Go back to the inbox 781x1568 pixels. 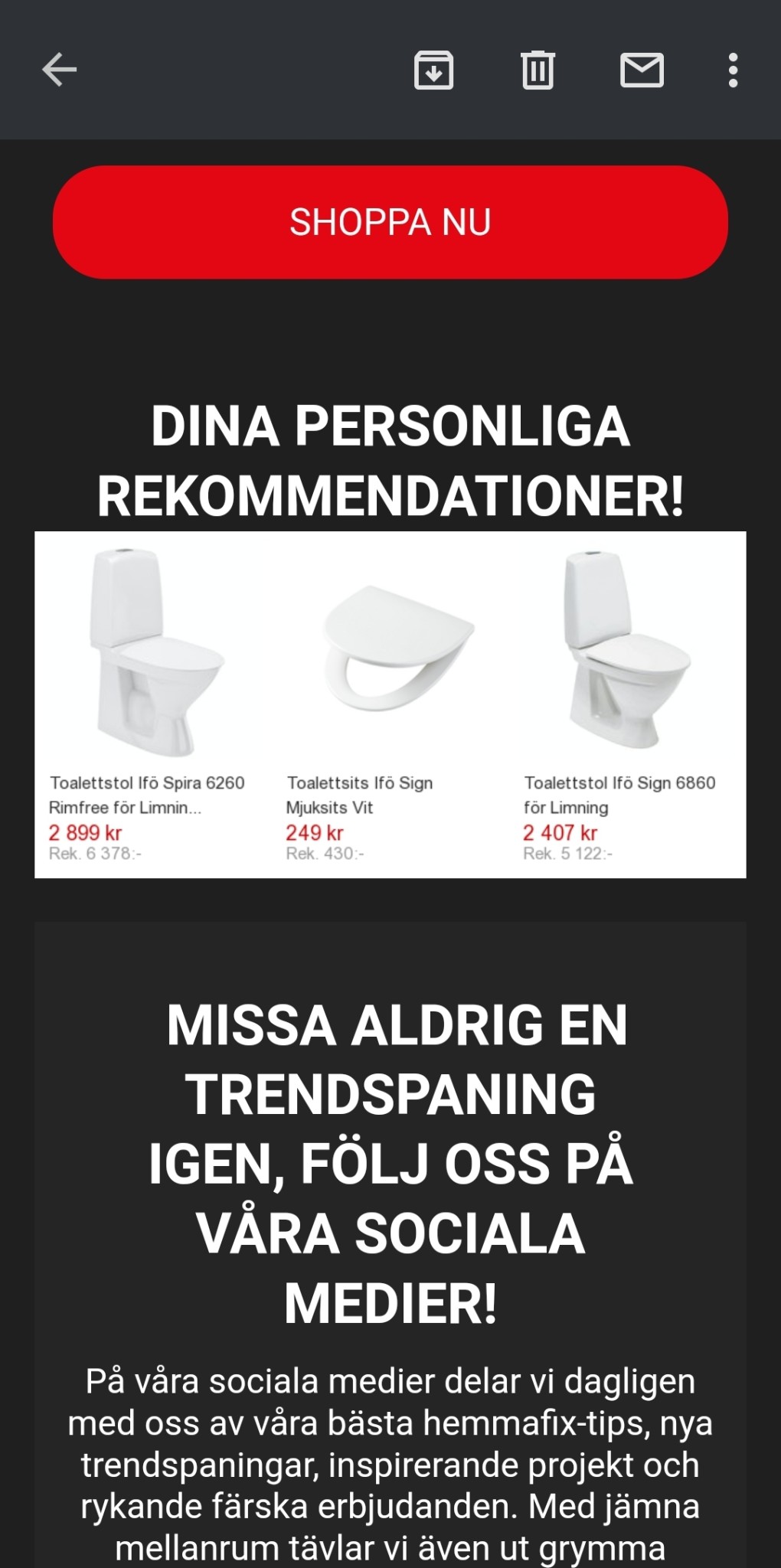59,70
